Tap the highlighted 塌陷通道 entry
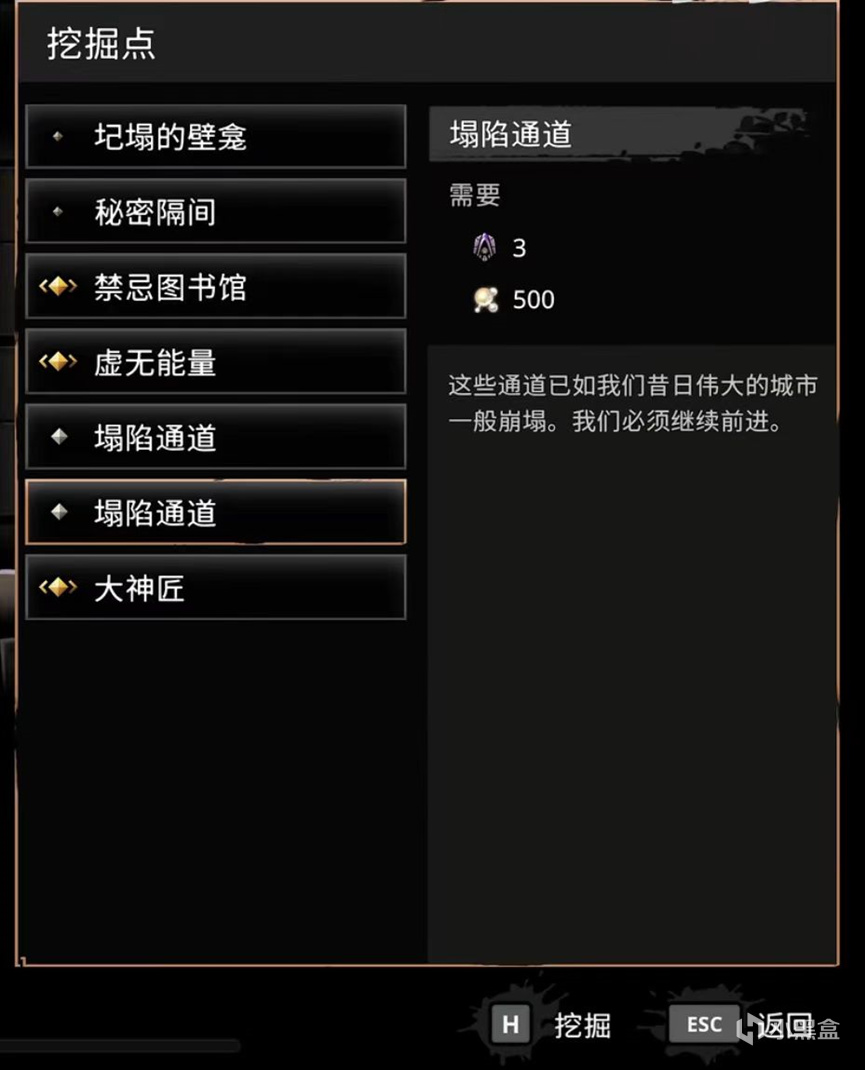The height and width of the screenshot is (1070, 865). tap(215, 513)
